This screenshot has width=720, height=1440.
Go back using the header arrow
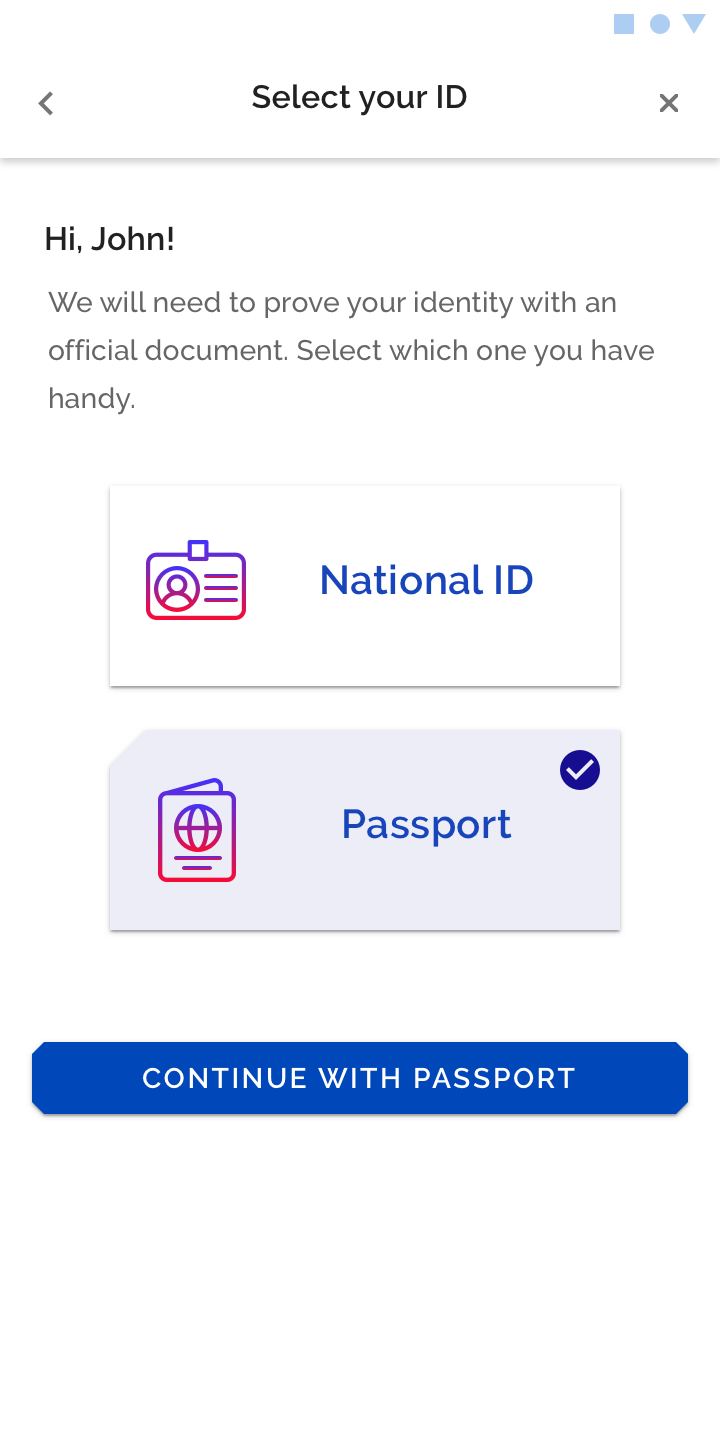[45, 103]
